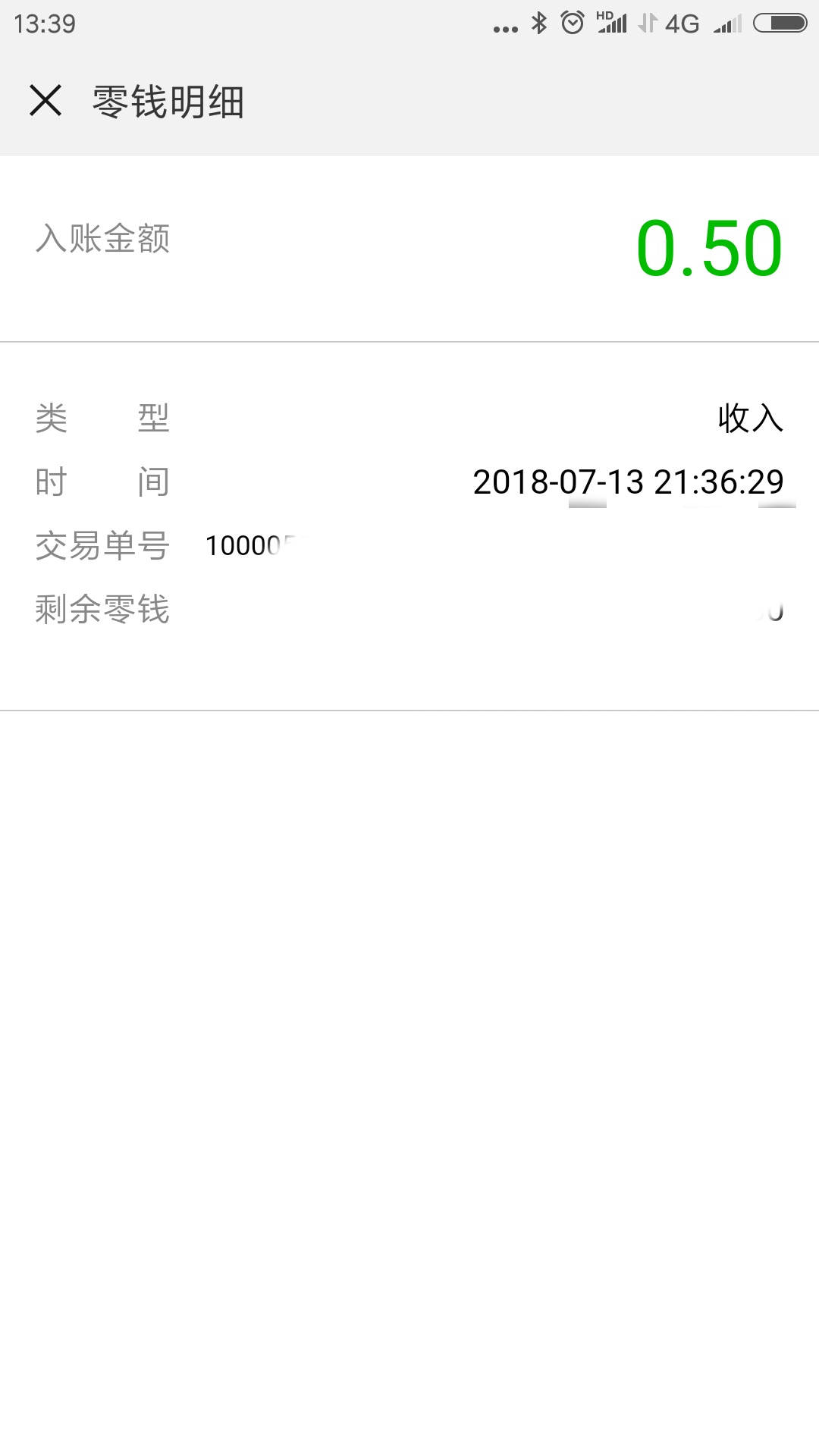Tap the battery level icon

pyautogui.click(x=781, y=24)
